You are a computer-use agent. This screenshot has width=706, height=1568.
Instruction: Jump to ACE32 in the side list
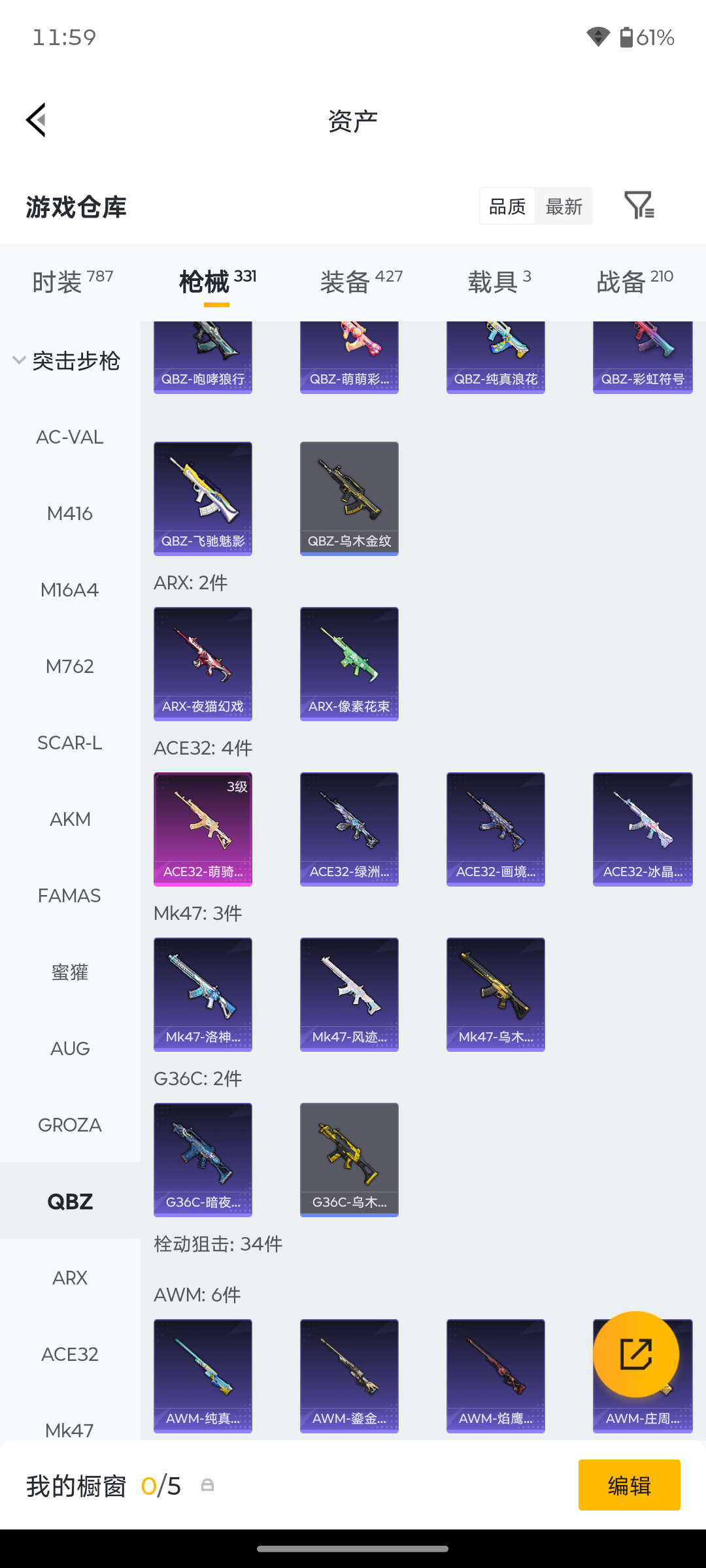pyautogui.click(x=70, y=1354)
